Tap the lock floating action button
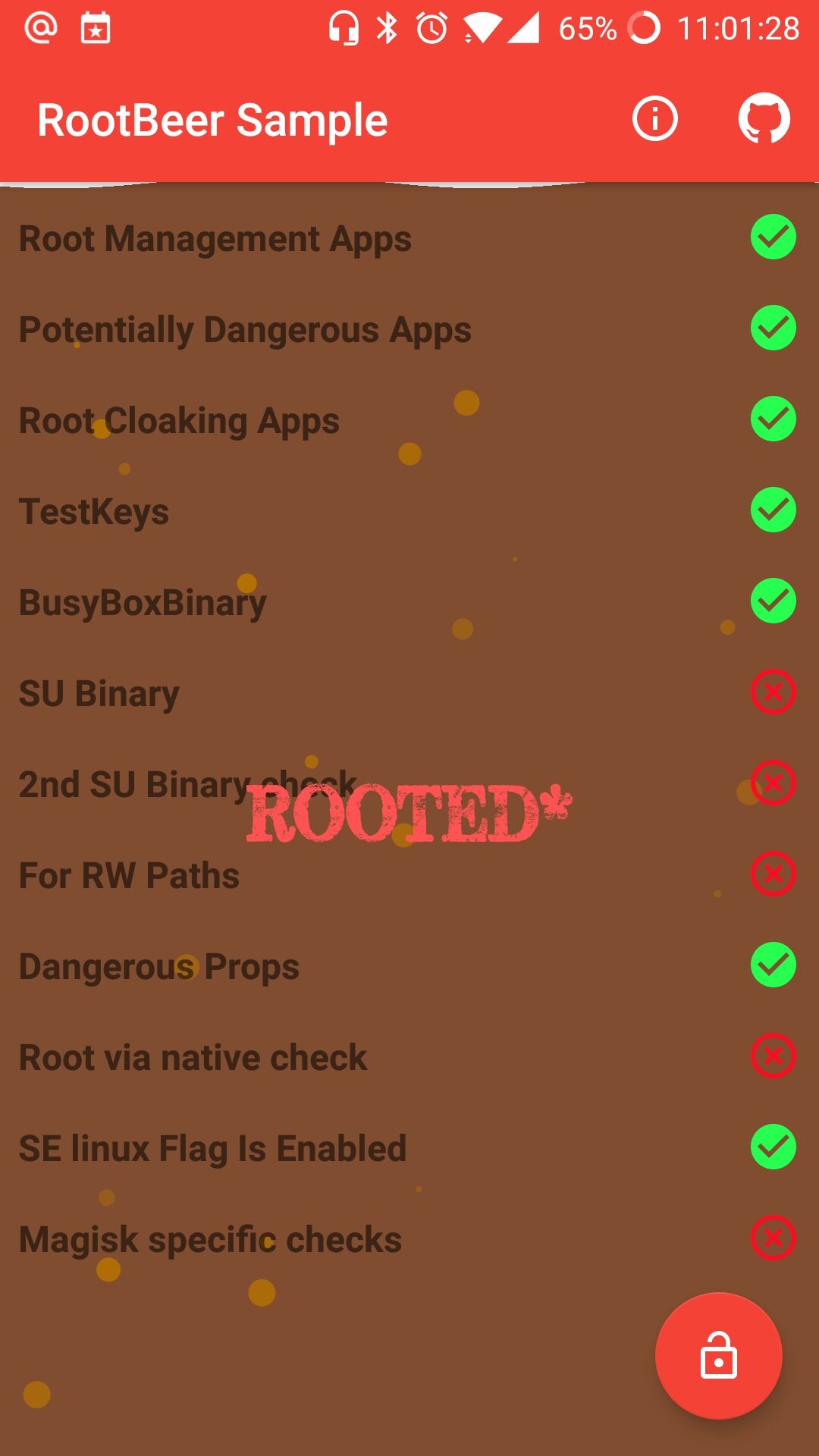This screenshot has height=1456, width=819. (718, 1355)
